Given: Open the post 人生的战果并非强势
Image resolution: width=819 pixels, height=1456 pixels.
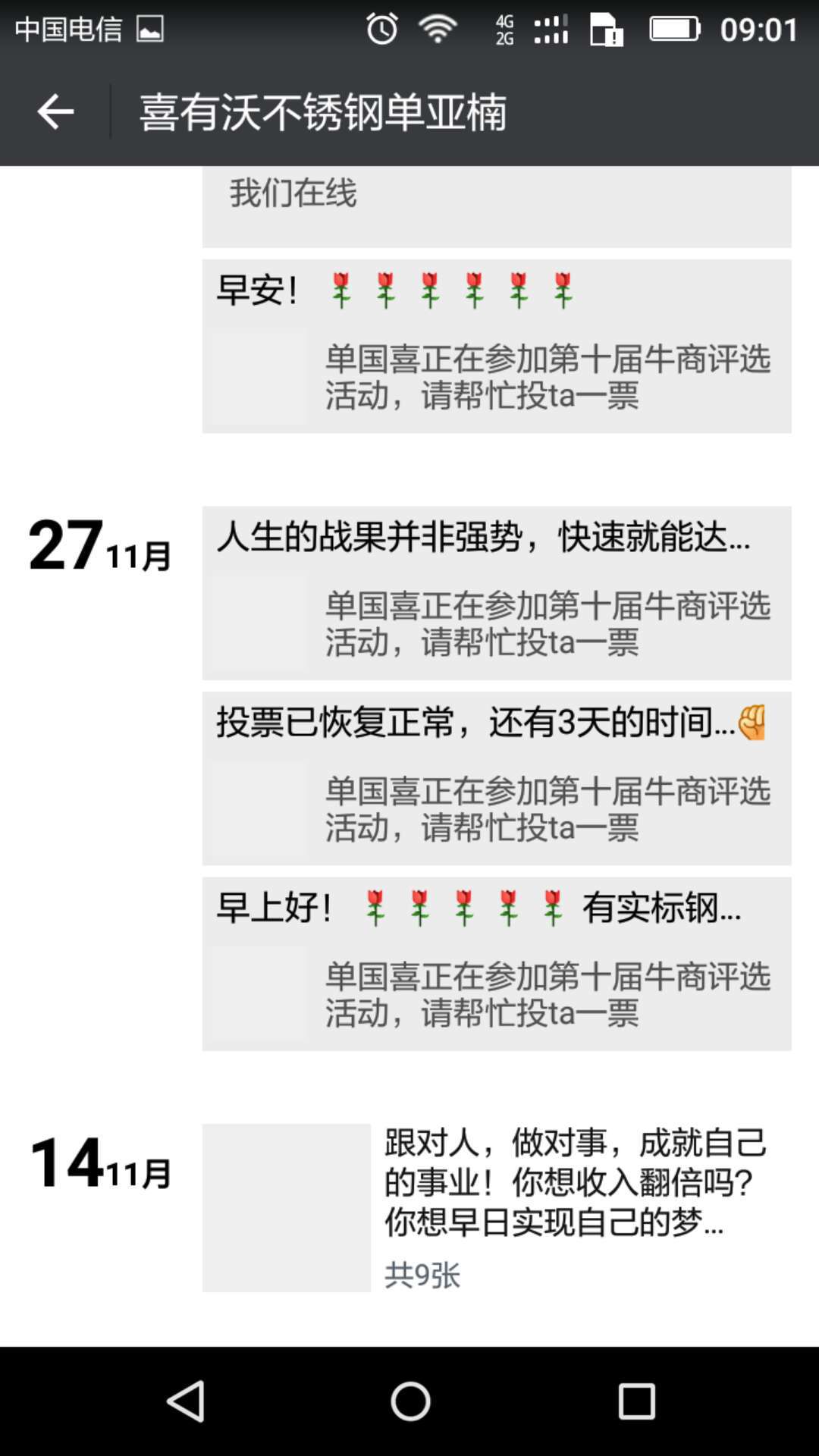Looking at the screenshot, I should [496, 592].
